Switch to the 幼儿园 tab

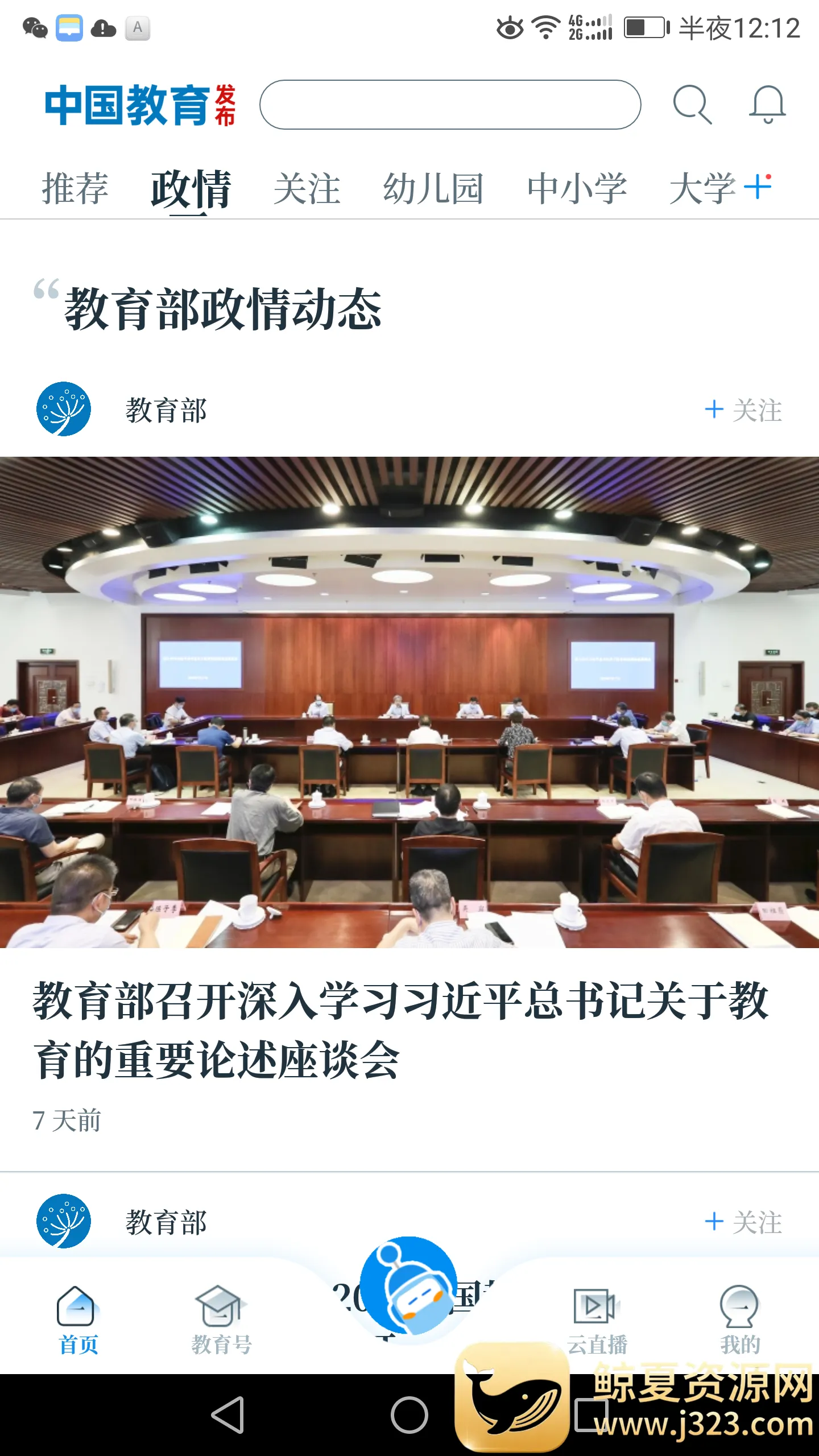pos(433,188)
